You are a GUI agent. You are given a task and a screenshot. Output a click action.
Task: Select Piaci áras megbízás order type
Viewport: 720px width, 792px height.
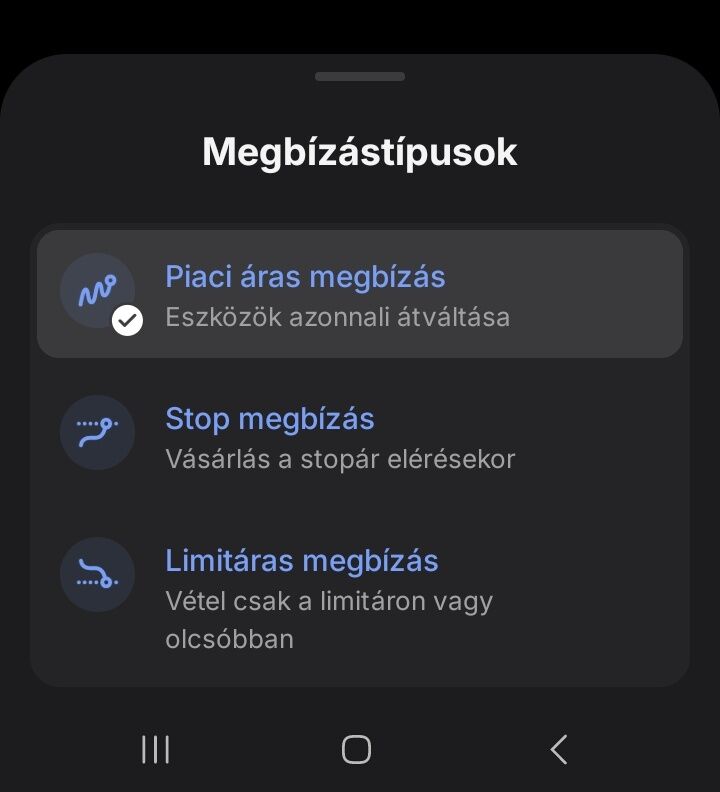click(360, 294)
